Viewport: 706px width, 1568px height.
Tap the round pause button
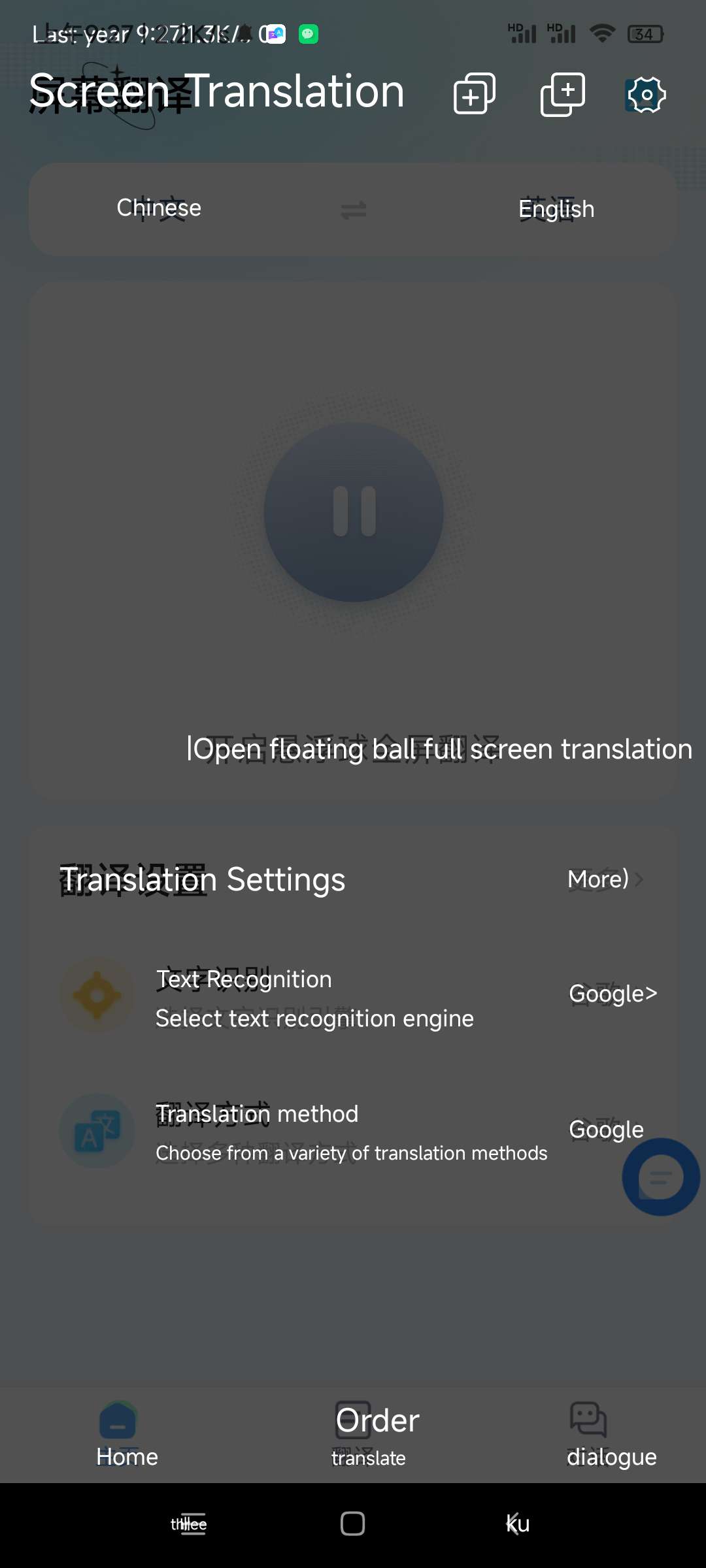tap(354, 512)
